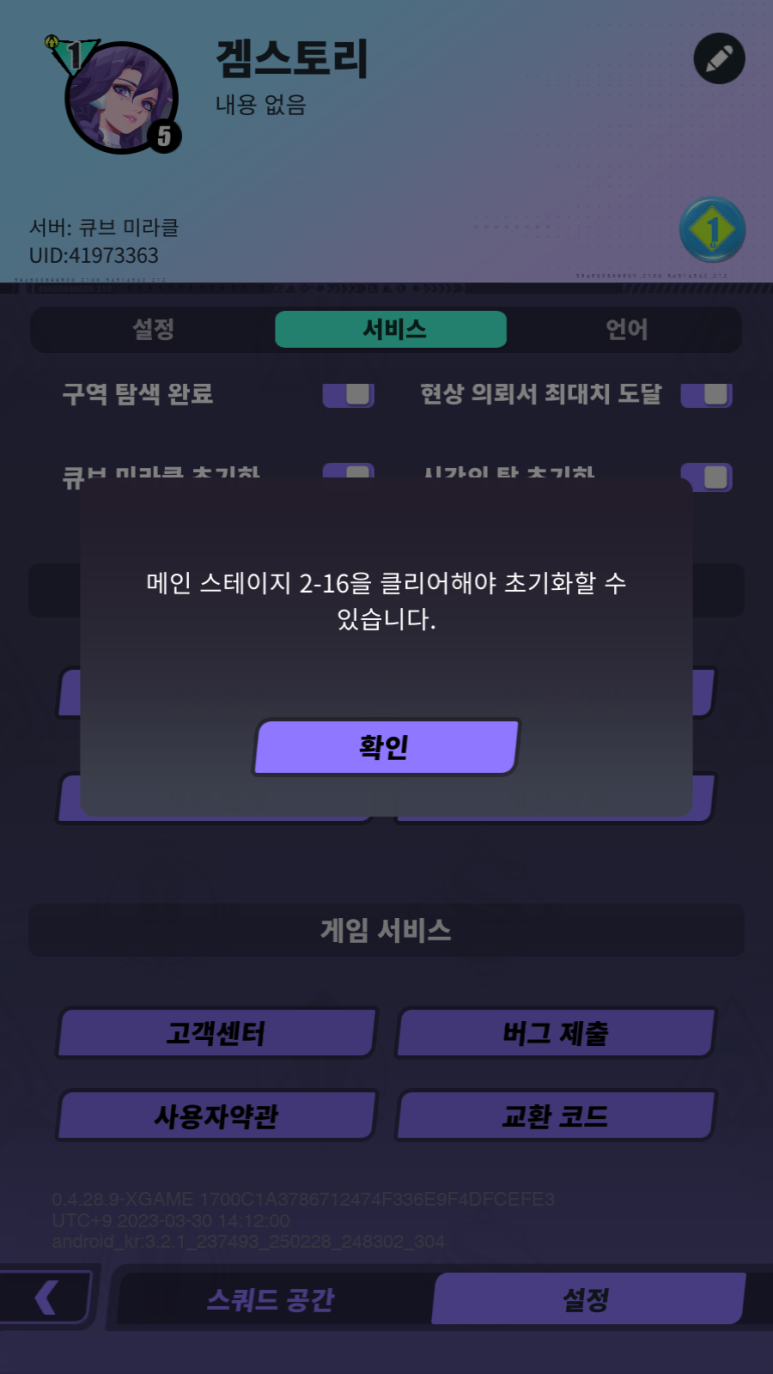This screenshot has width=773, height=1374.
Task: Switch to the 설정 top tab
Action: pos(153,330)
